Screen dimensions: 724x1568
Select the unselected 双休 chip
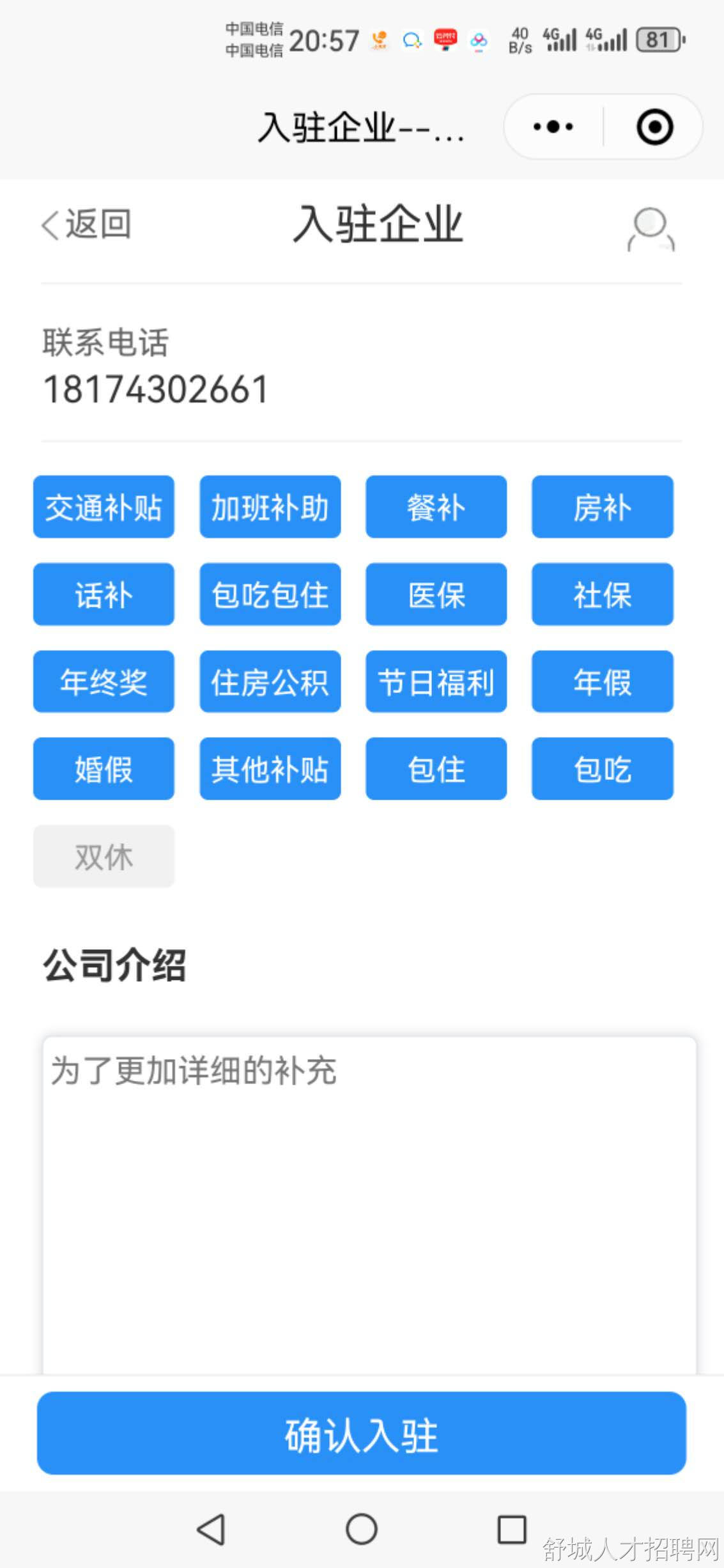pos(104,856)
